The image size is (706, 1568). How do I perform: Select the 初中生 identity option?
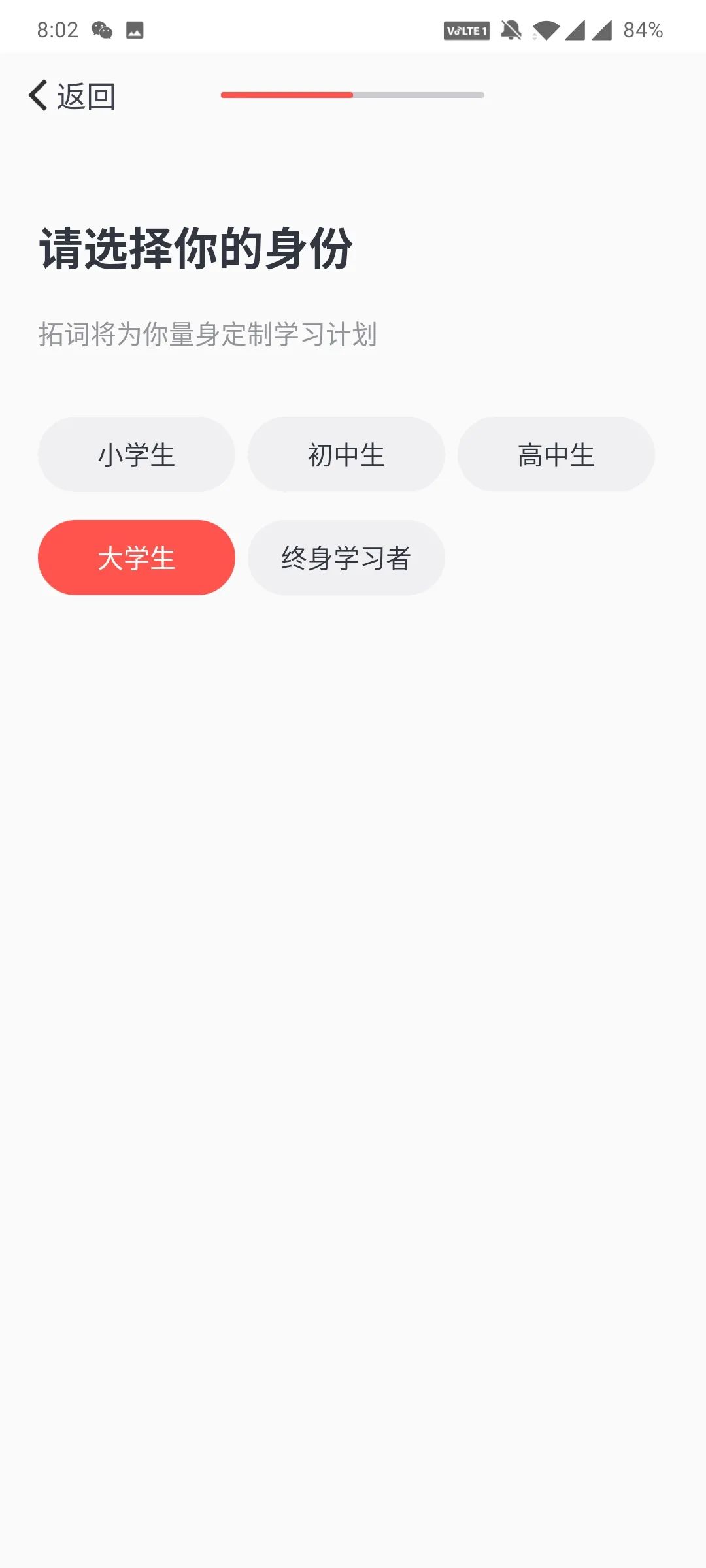tap(346, 453)
